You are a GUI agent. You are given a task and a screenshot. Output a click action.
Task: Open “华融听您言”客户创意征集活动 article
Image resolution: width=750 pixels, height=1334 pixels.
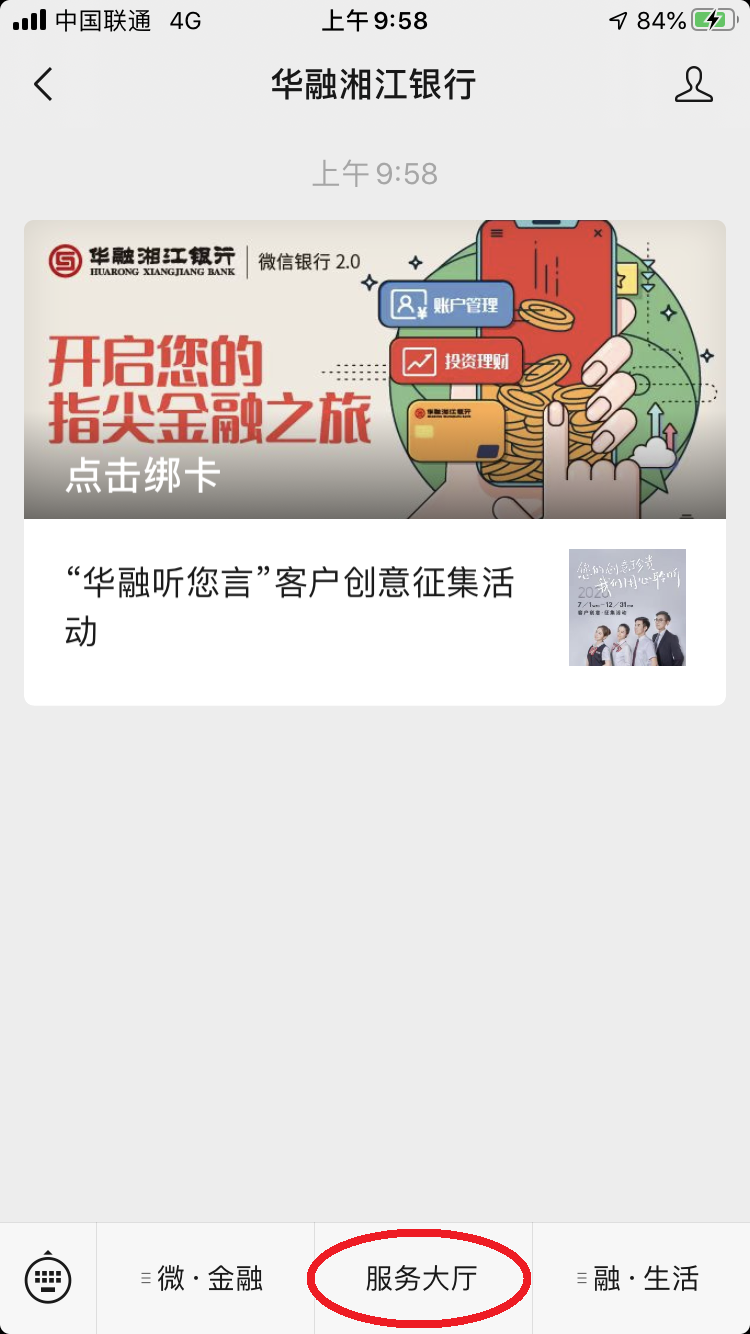[374, 608]
